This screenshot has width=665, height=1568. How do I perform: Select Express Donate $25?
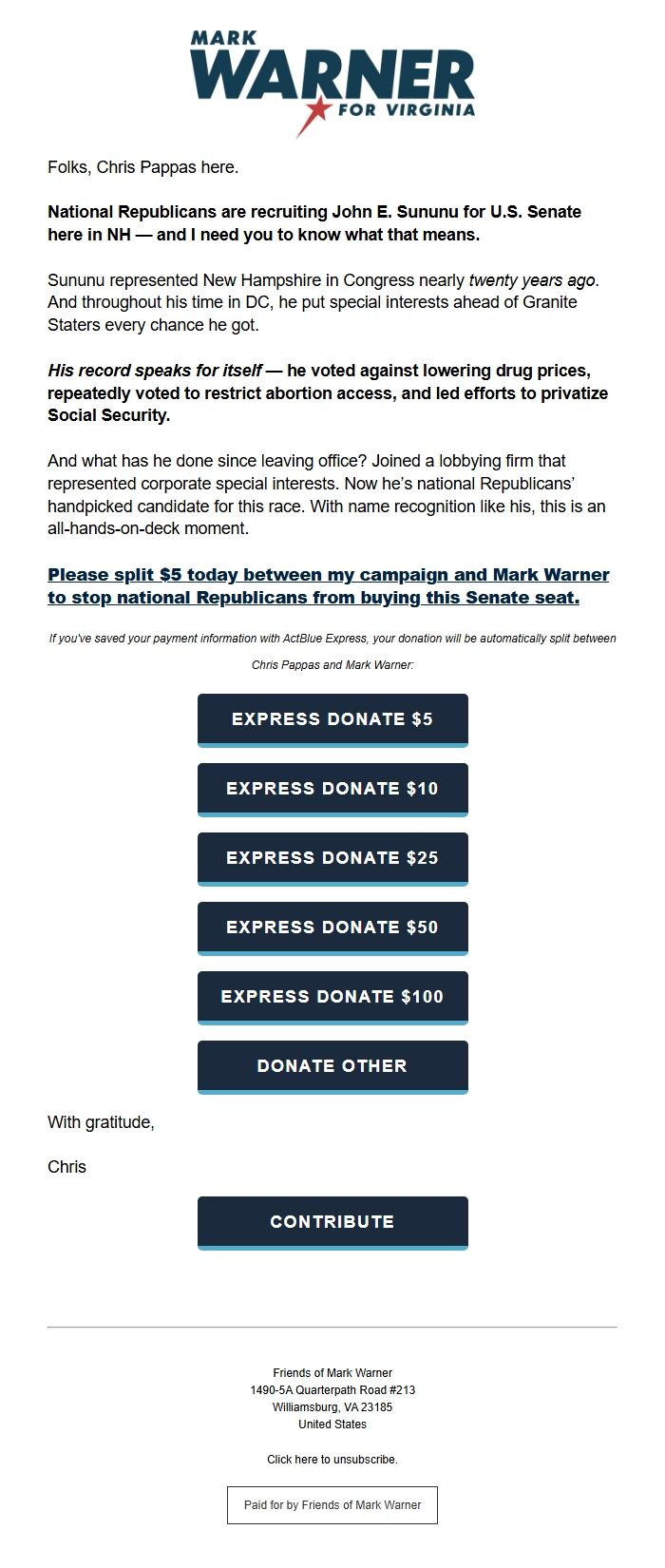[332, 858]
